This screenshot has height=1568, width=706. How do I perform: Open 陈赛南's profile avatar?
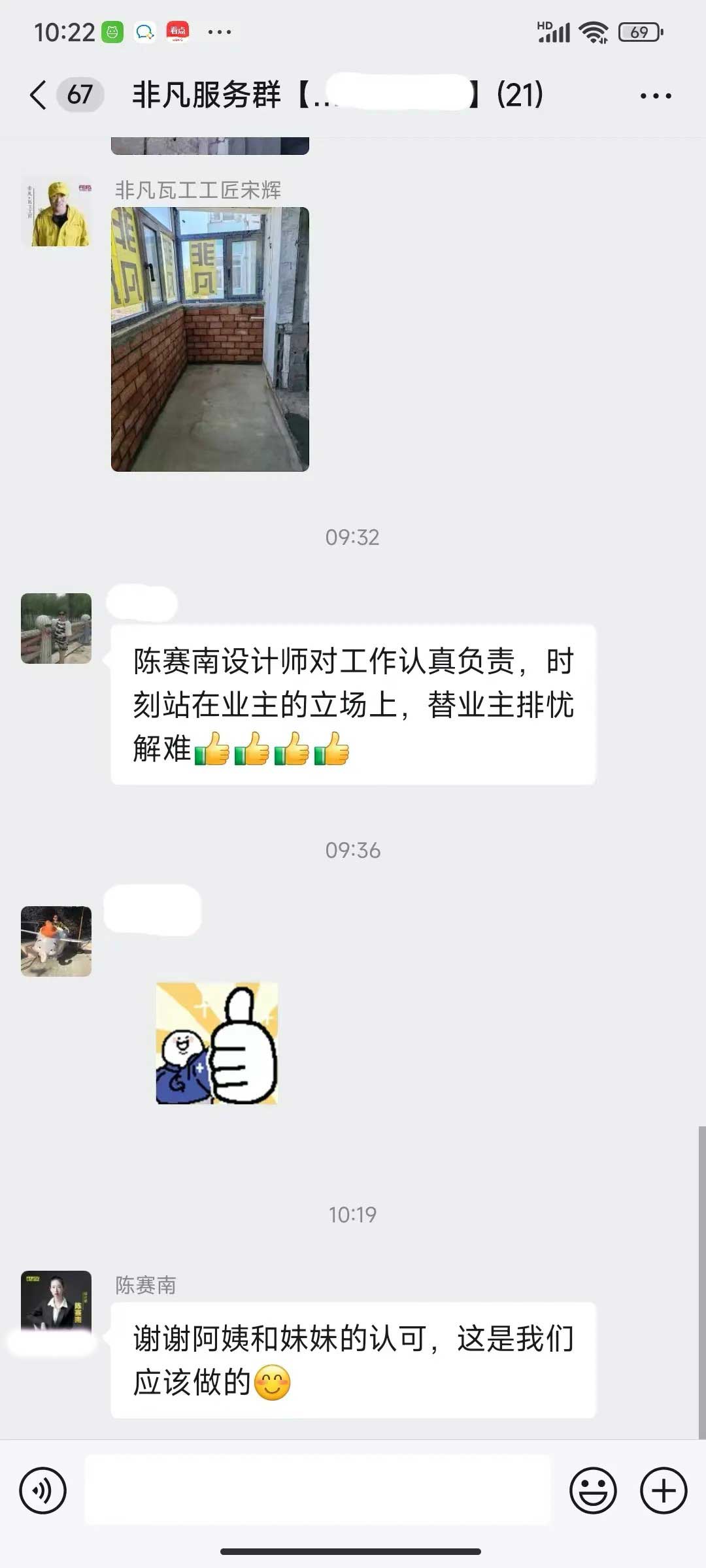[x=56, y=1300]
